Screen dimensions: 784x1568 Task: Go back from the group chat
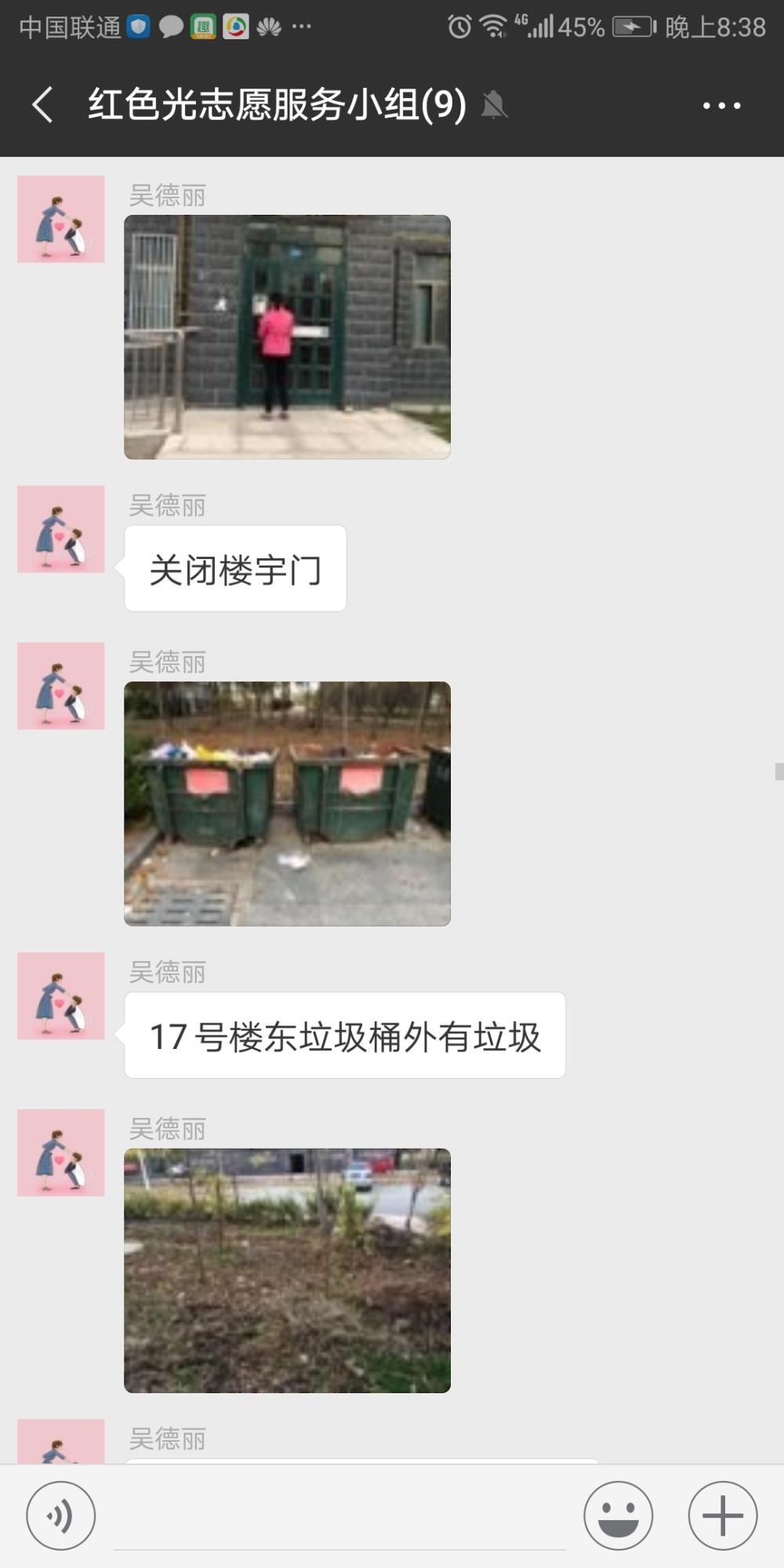(x=43, y=105)
